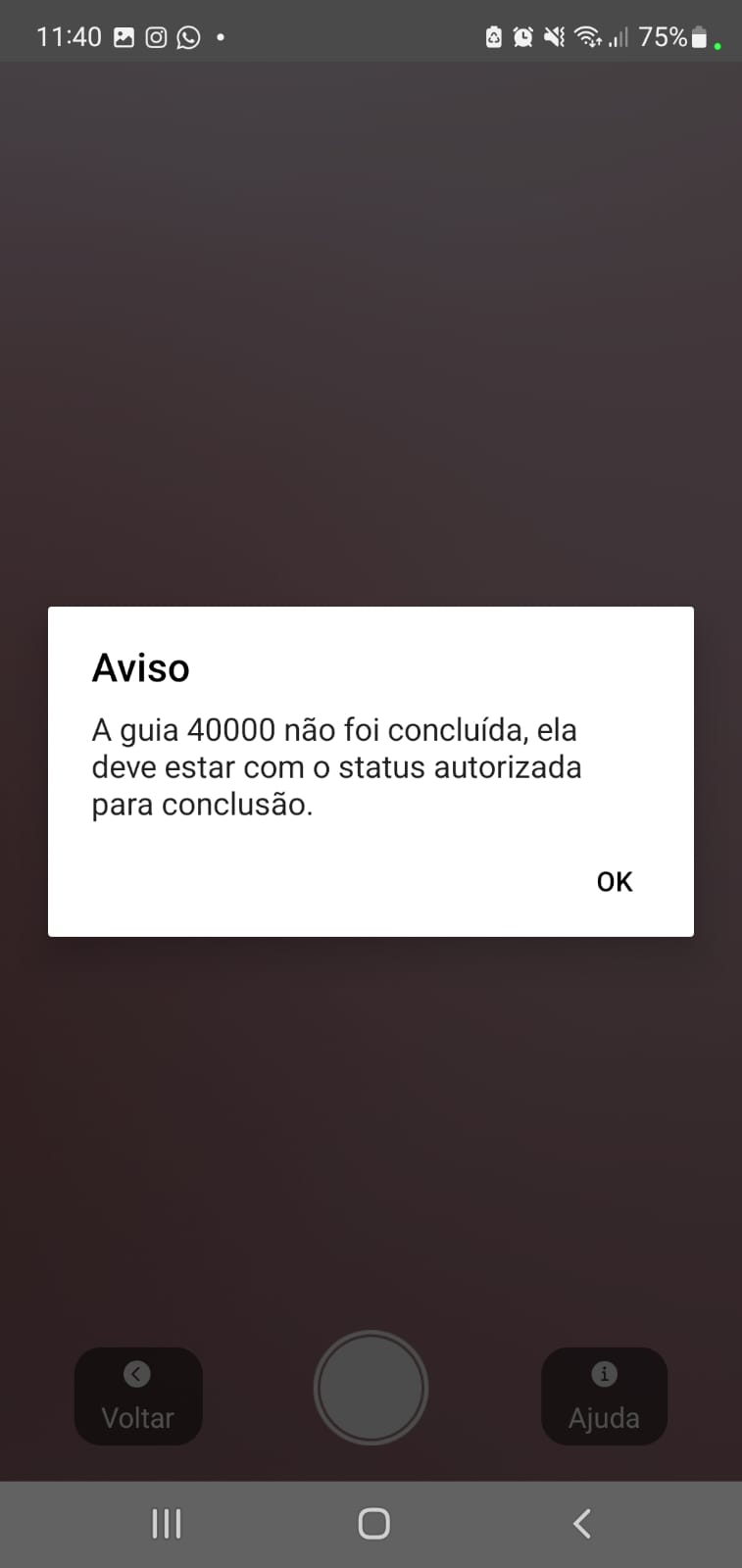Go to the system home screen
742x1568 pixels.
point(373,1523)
